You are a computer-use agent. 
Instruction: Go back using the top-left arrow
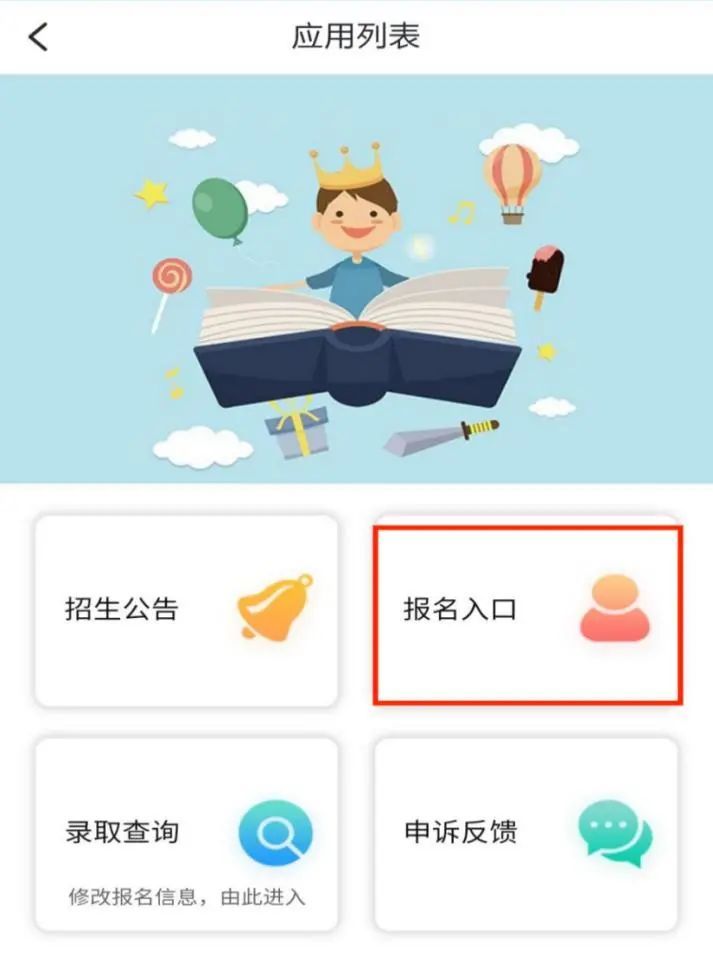pos(38,37)
